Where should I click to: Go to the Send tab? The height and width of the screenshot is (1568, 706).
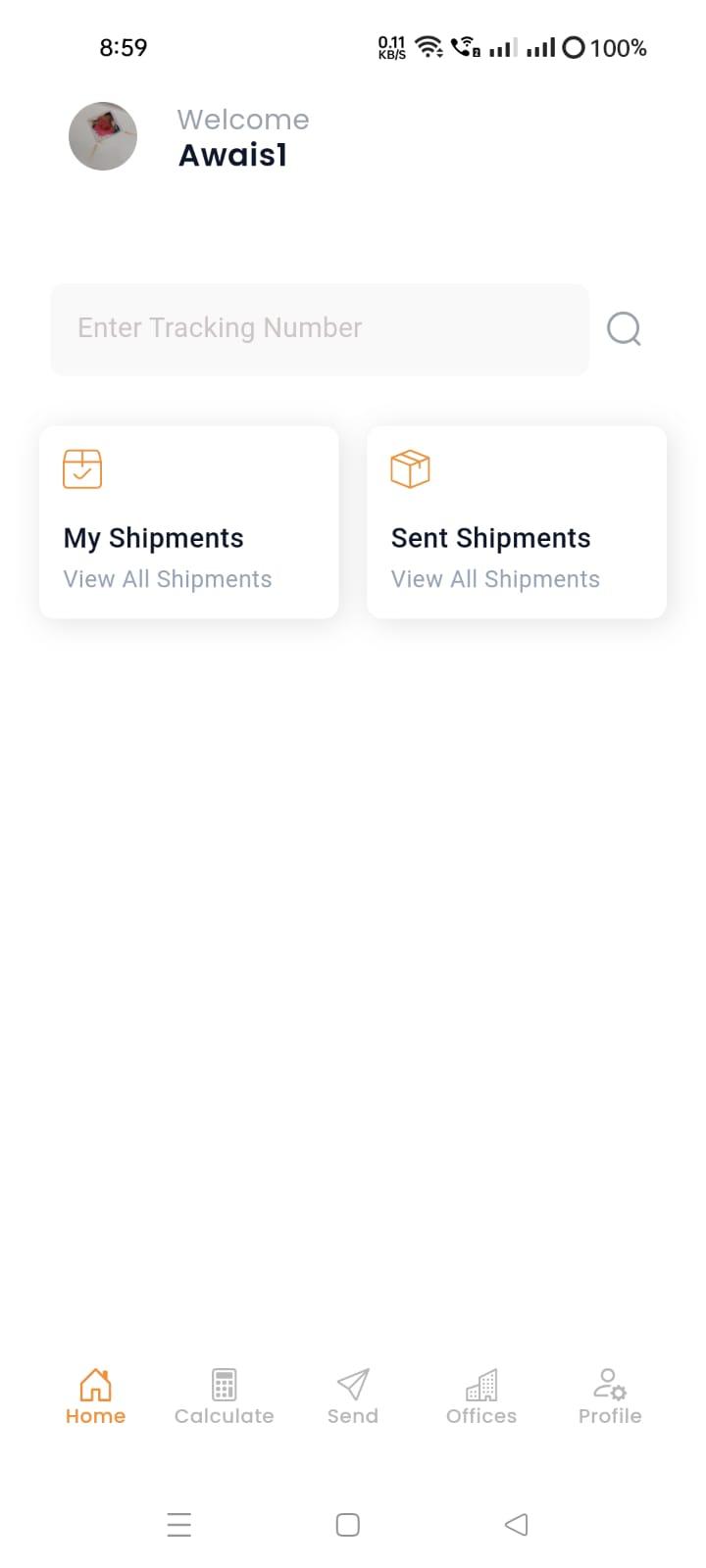(353, 1396)
